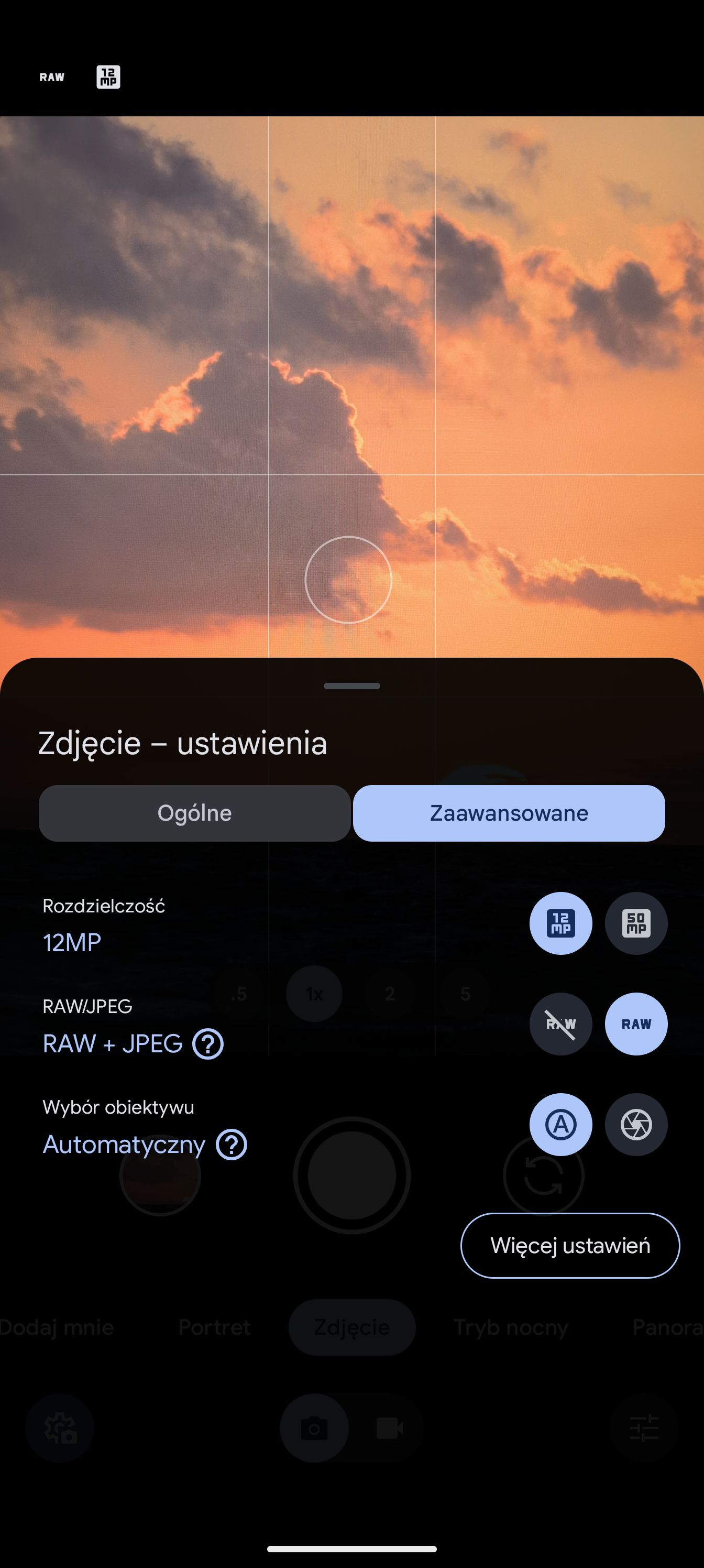Image resolution: width=704 pixels, height=1568 pixels.
Task: Open help for Automatyczny lens selection
Action: [x=231, y=1145]
